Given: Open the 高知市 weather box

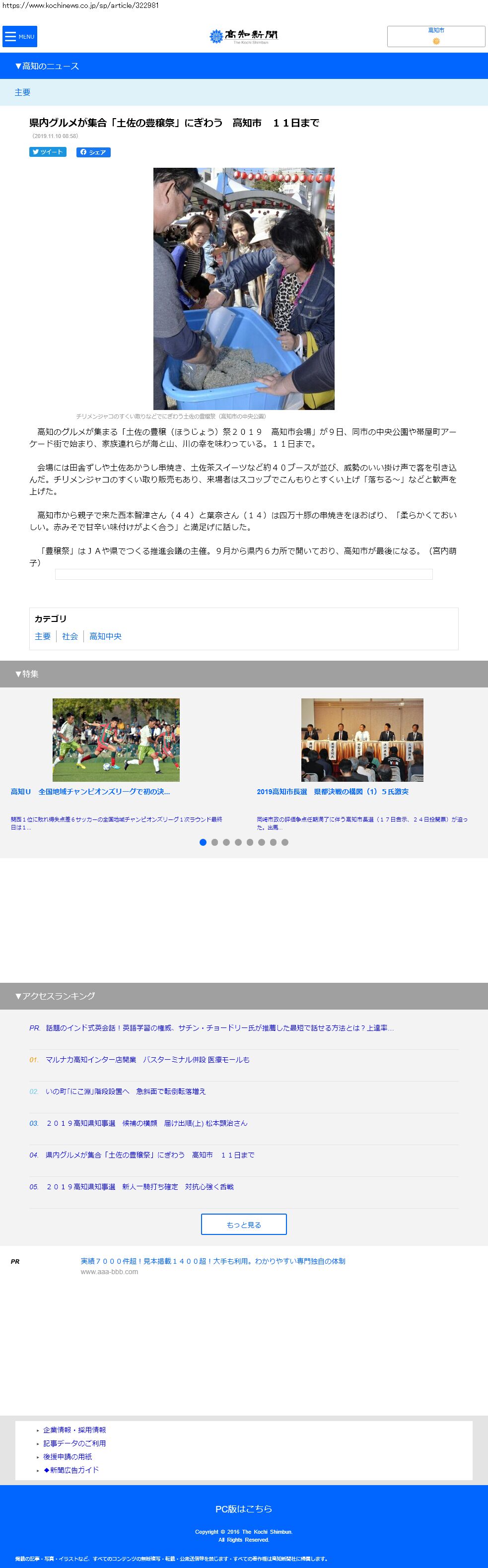Looking at the screenshot, I should click(436, 37).
